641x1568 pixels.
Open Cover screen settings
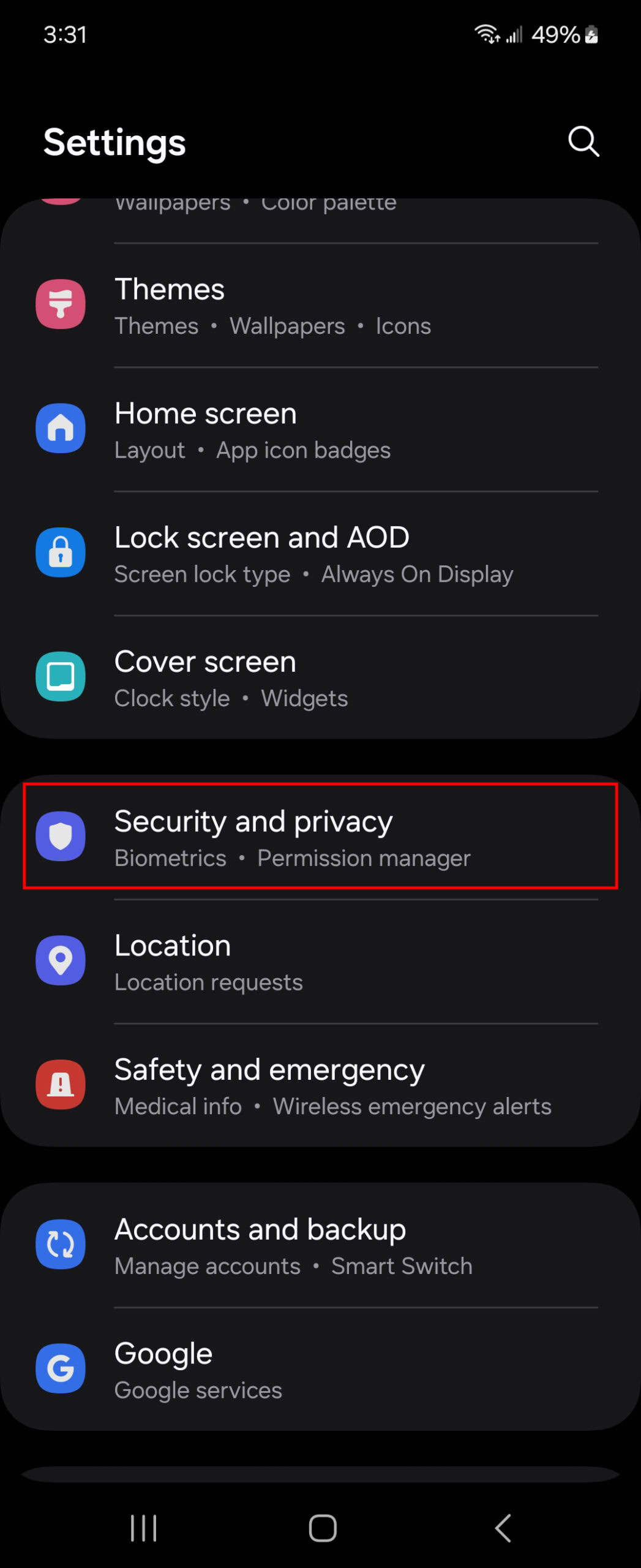point(320,677)
